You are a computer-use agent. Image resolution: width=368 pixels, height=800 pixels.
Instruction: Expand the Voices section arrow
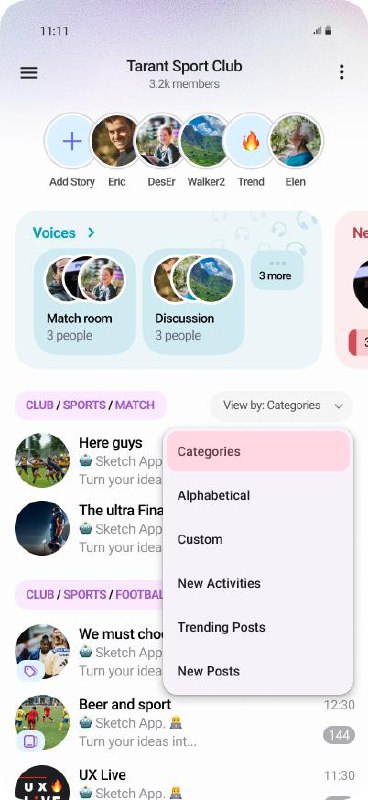pos(91,233)
